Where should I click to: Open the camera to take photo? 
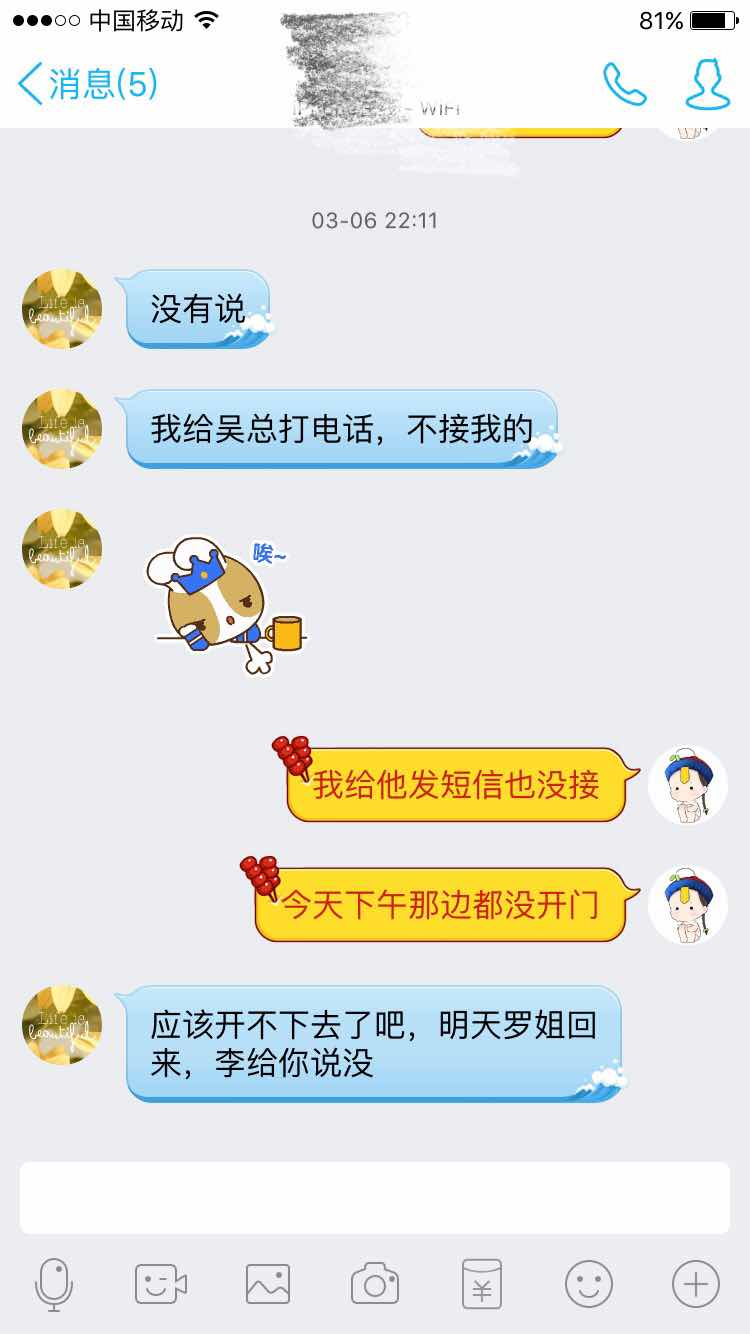point(375,1284)
